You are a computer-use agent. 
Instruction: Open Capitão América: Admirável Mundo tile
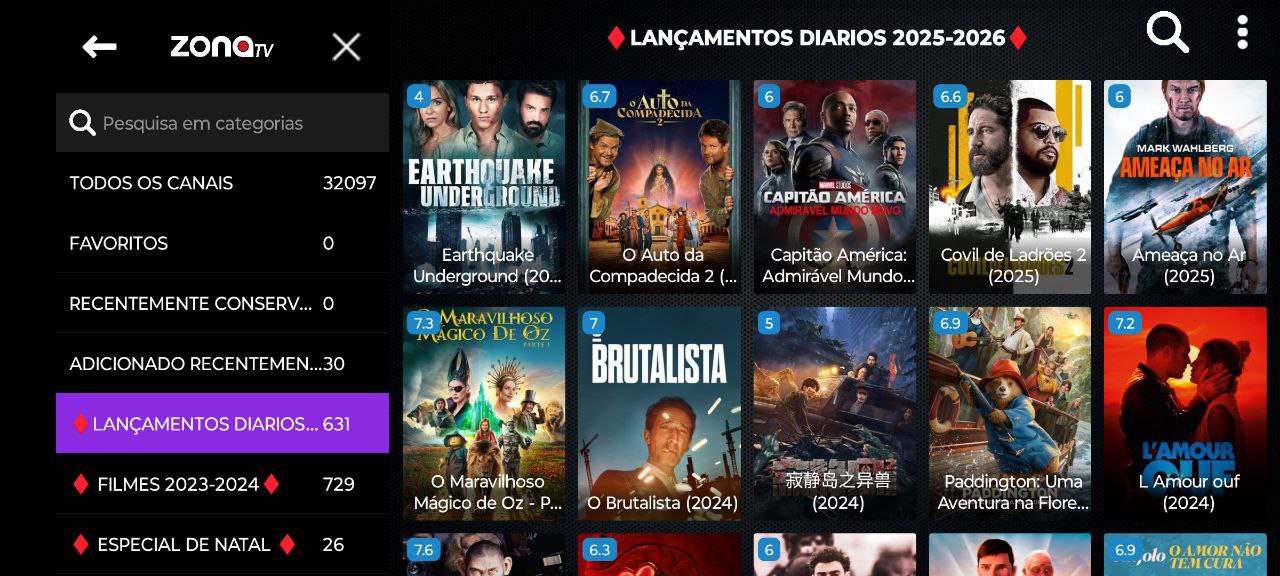click(835, 187)
